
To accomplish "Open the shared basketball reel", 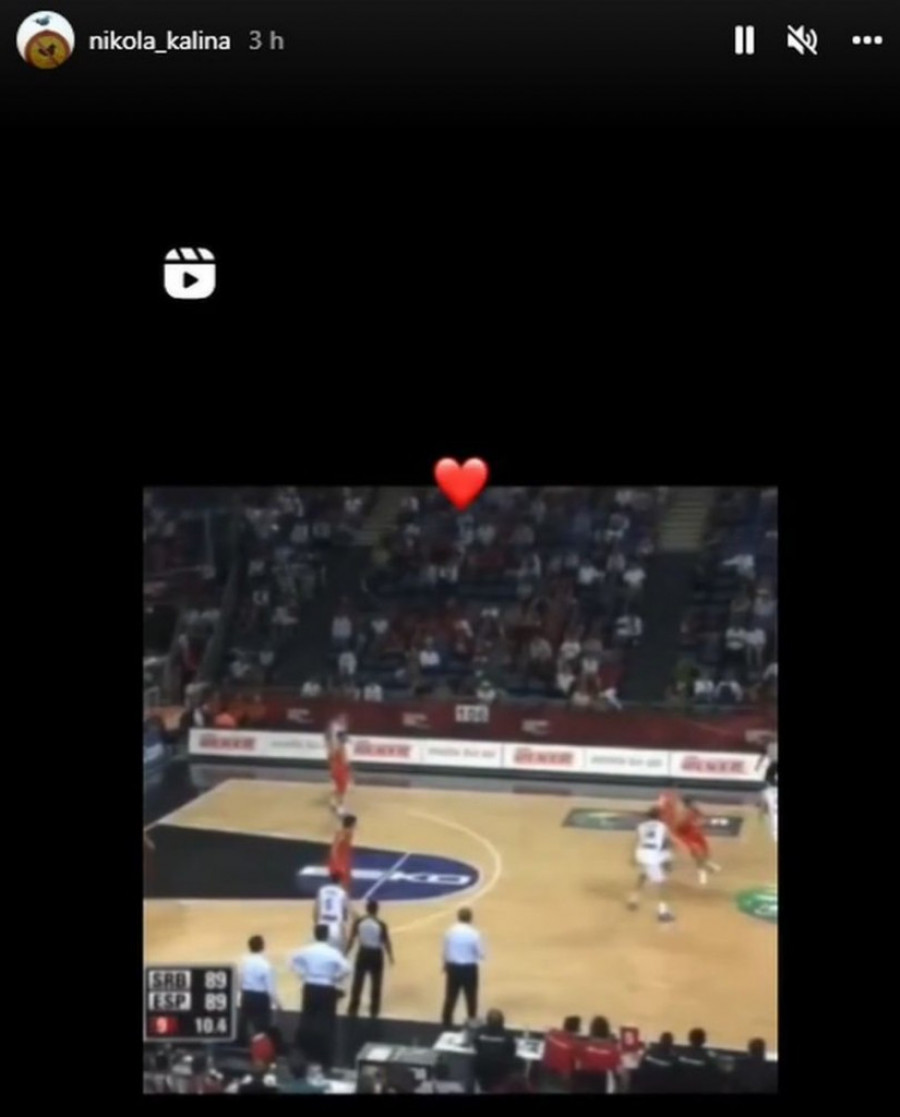I will click(x=460, y=790).
